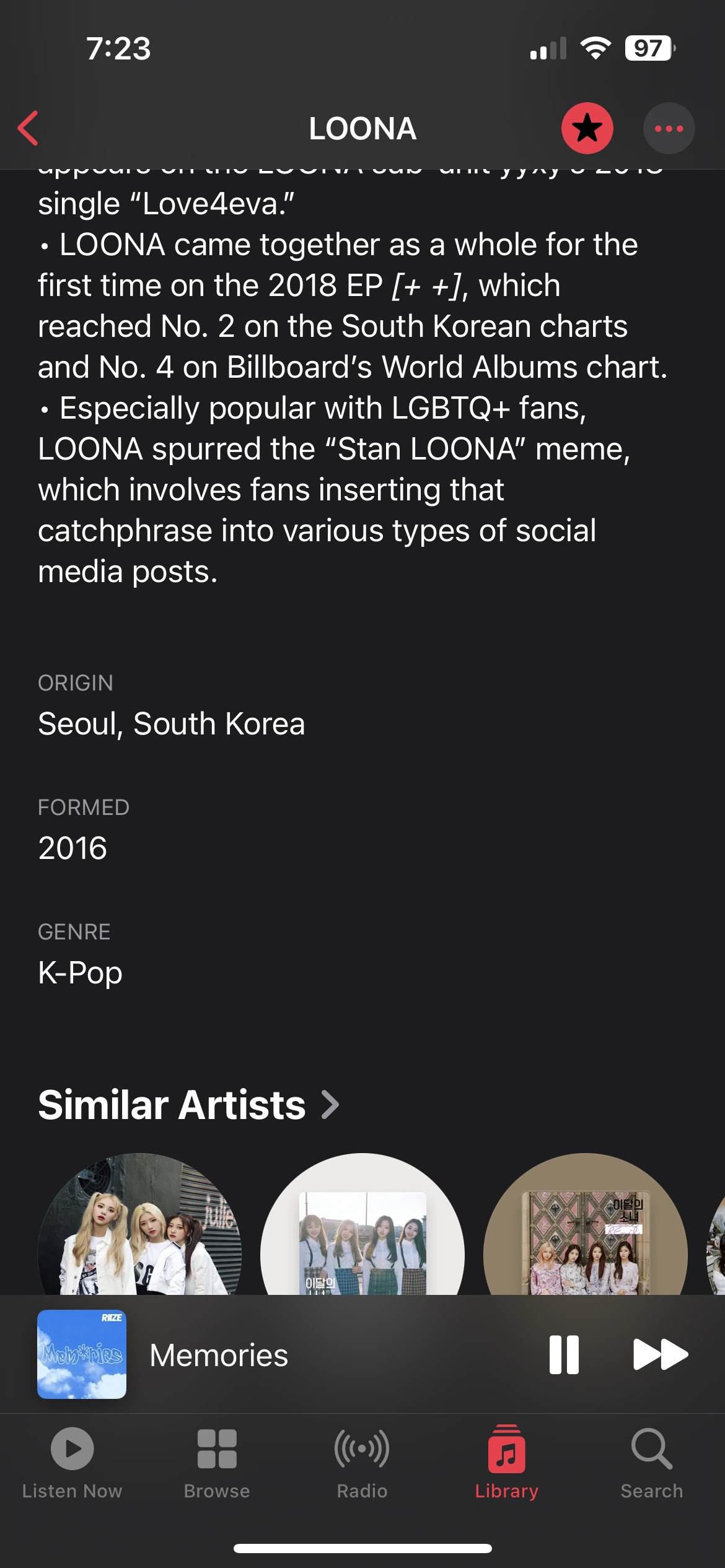
Task: Tap the Memories song title
Action: point(219,1354)
